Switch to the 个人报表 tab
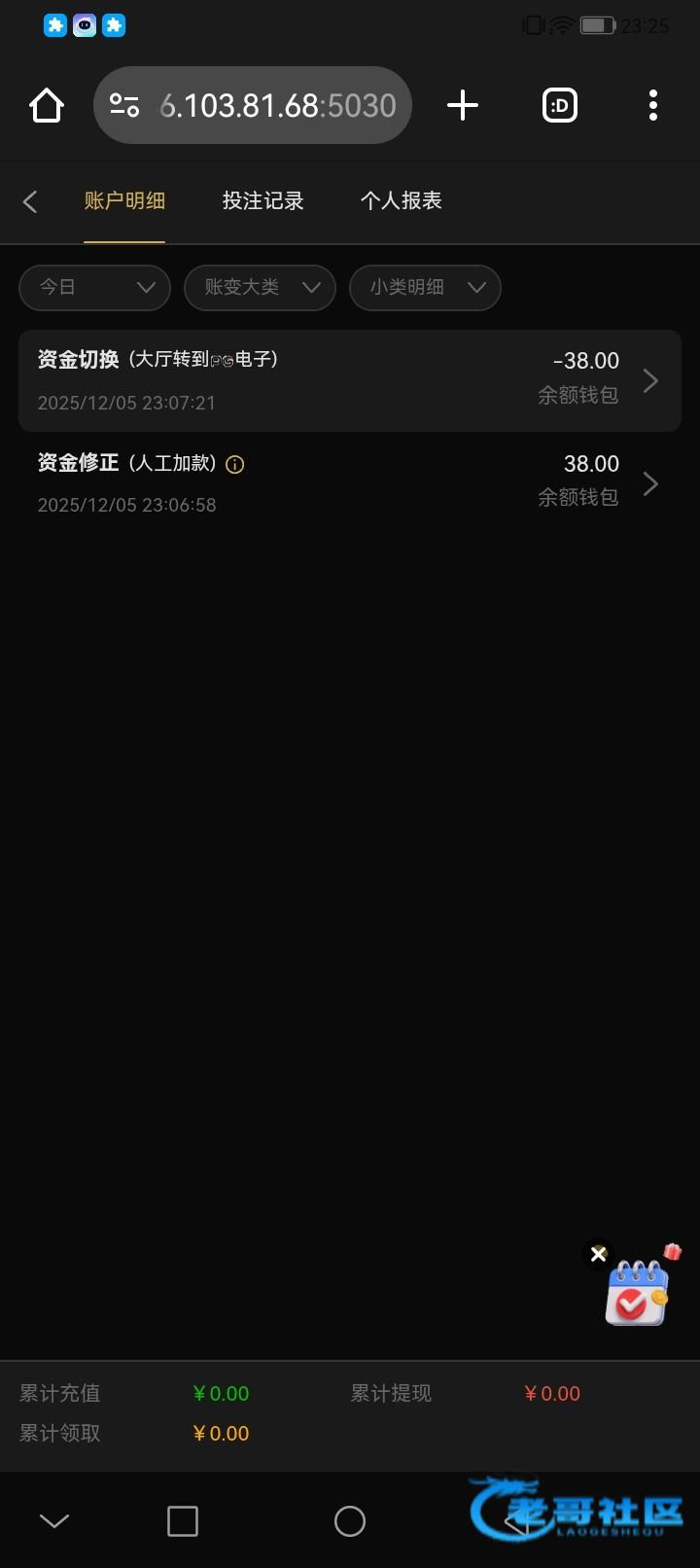 [401, 201]
